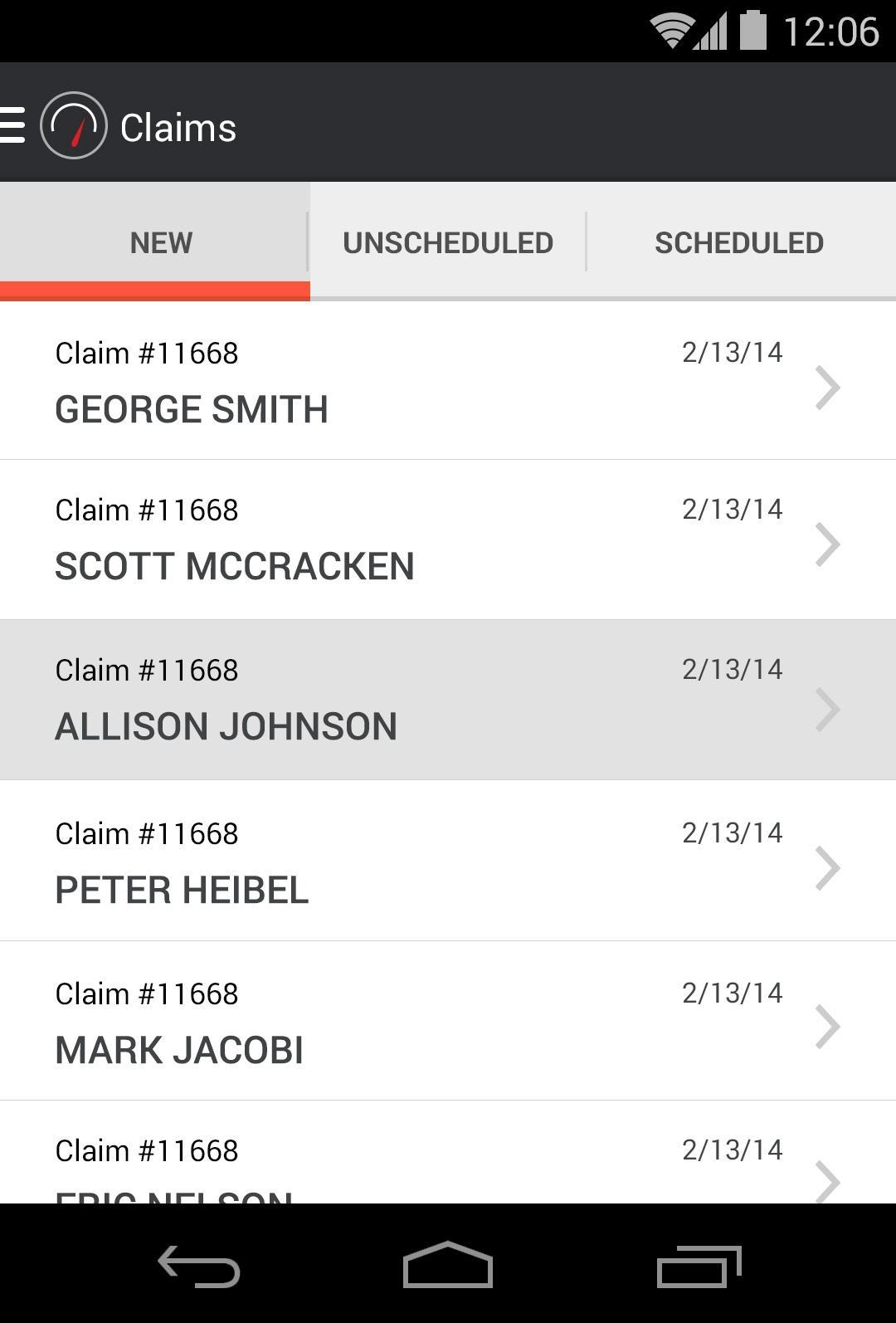Open George Smith's claim

point(448,381)
